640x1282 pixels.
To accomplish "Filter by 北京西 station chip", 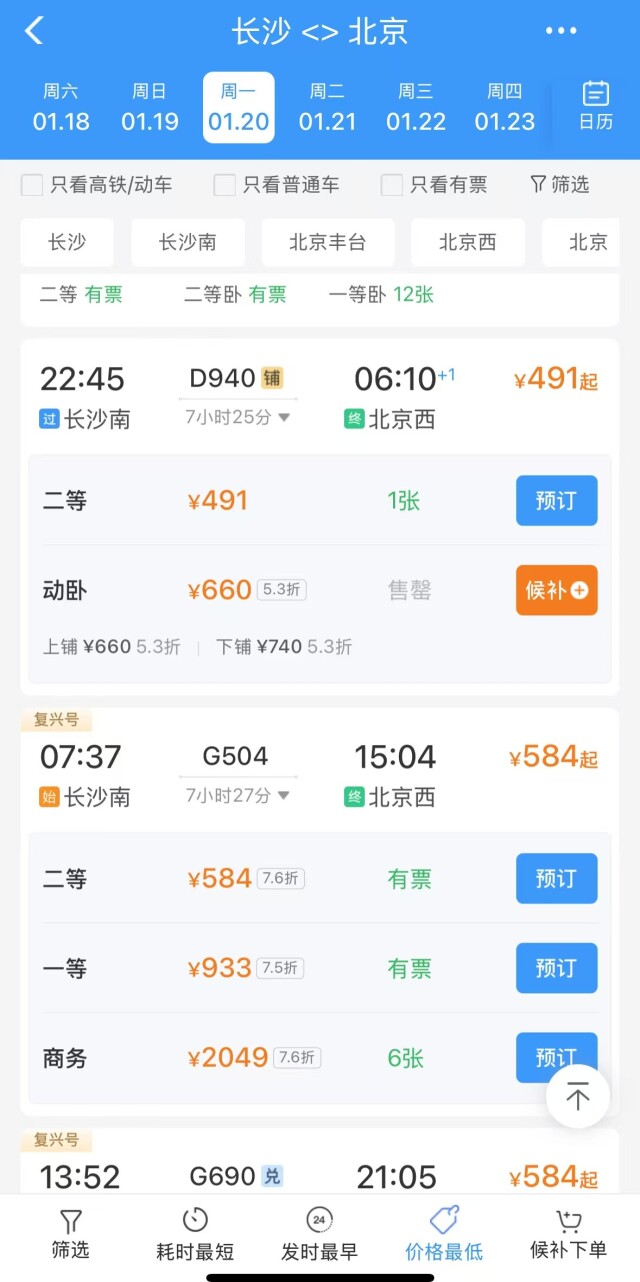I will pos(468,242).
